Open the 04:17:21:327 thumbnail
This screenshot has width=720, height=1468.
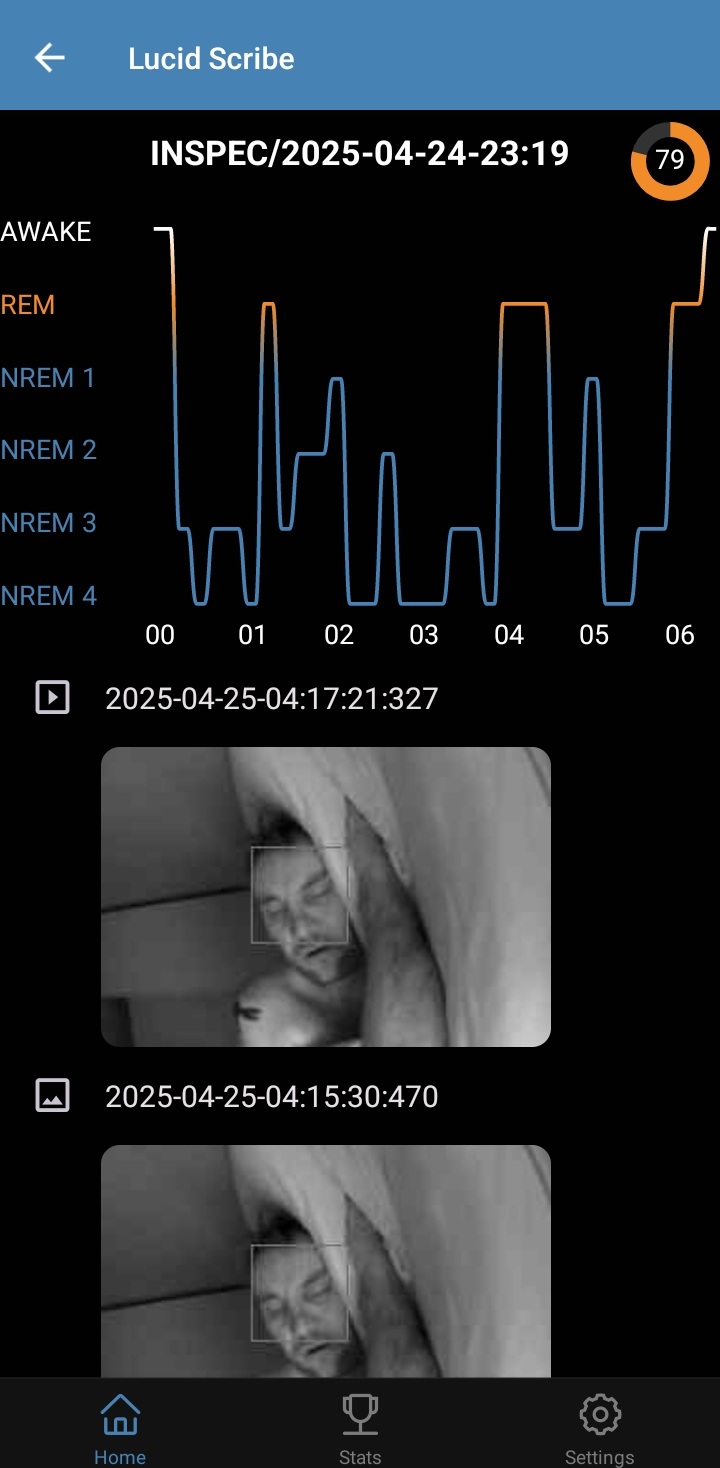pyautogui.click(x=326, y=896)
